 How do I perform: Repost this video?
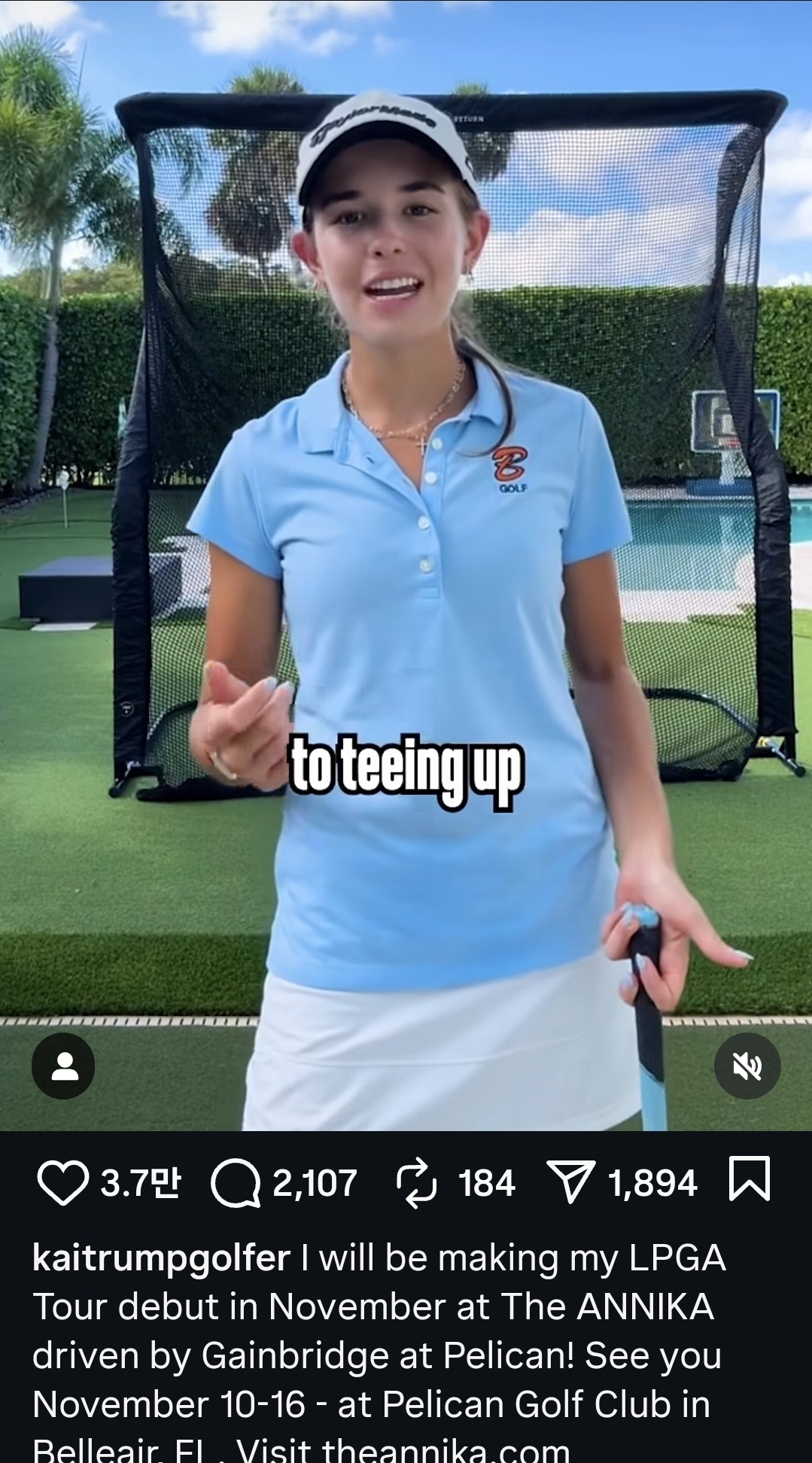(x=416, y=1182)
